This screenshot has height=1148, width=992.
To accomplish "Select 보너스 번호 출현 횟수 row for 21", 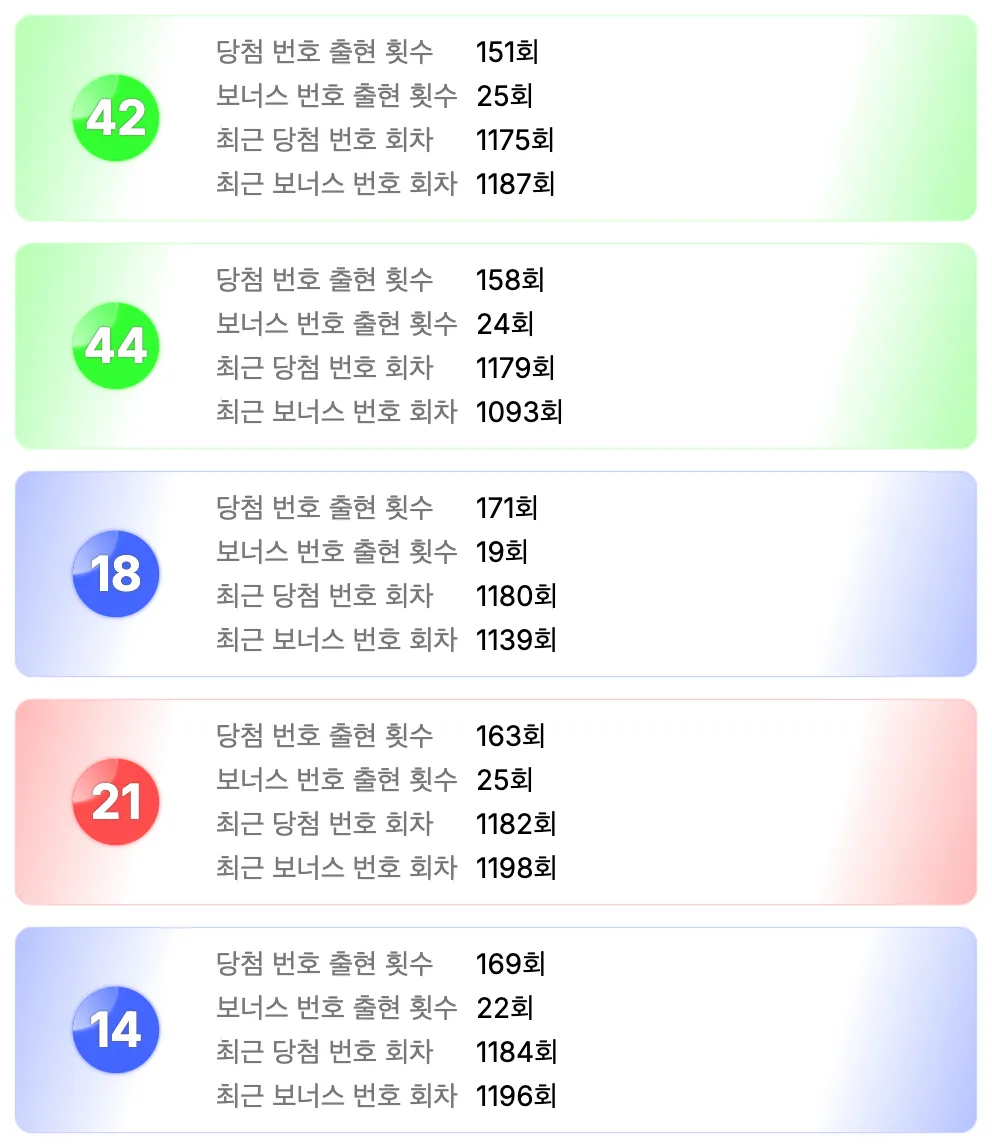I will coord(338,780).
